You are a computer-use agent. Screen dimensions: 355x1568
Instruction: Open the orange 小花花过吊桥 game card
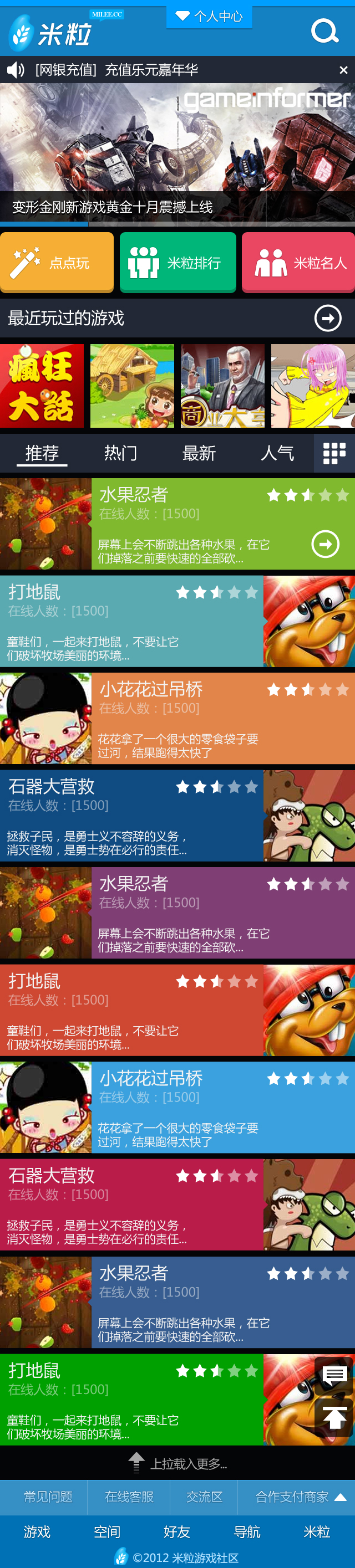tap(177, 718)
